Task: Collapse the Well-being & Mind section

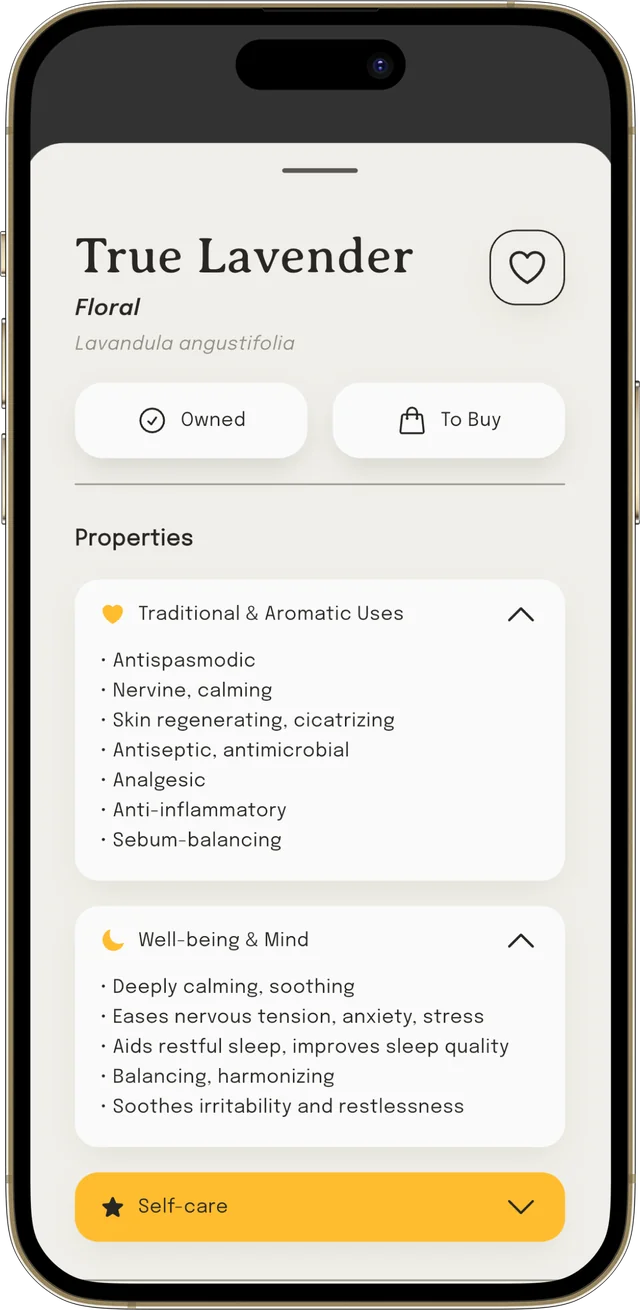Action: [521, 940]
